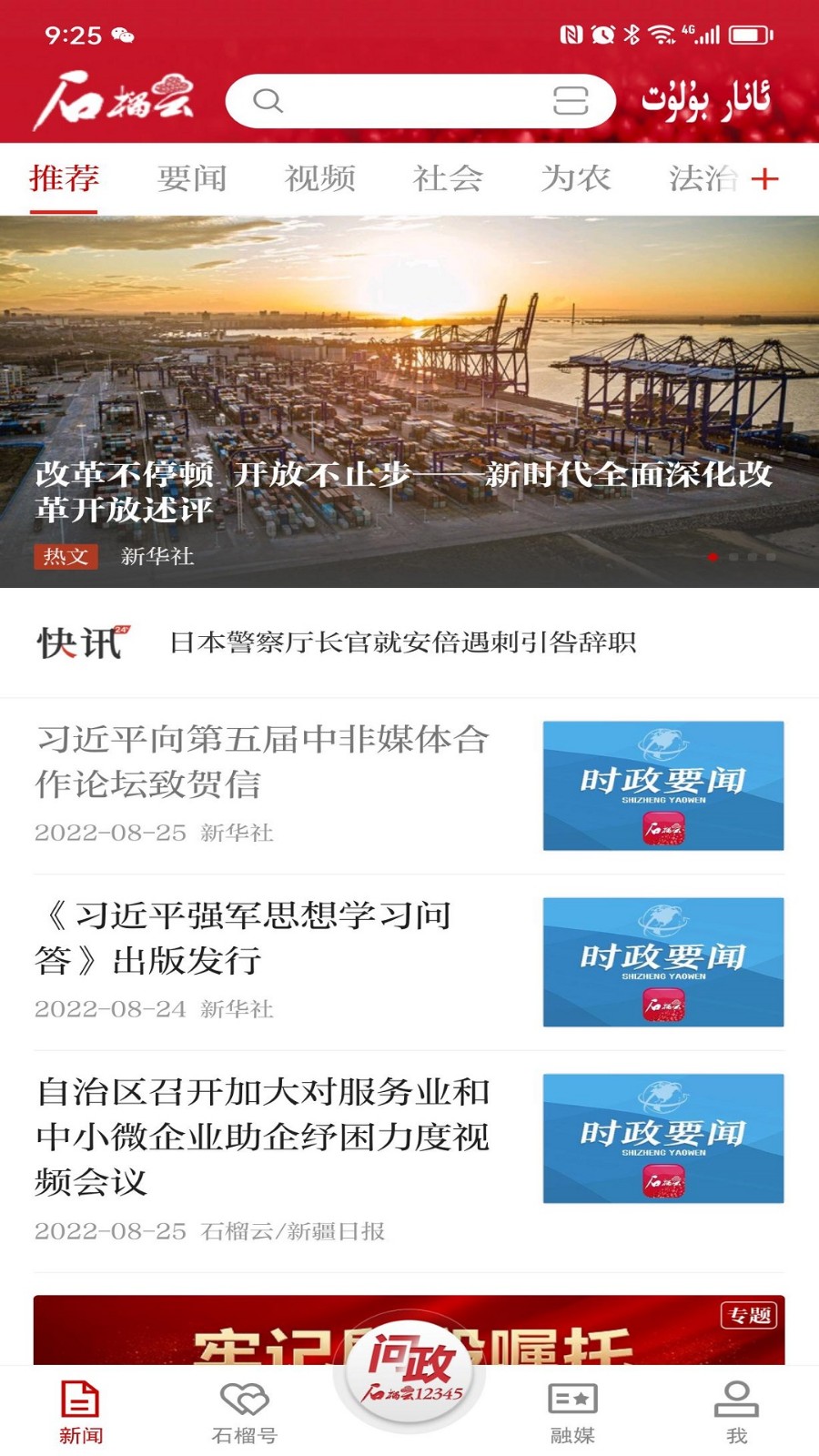Screen dimensions: 819x1456
Task: View the 自治区召开 video conference article
Action: [264, 1137]
